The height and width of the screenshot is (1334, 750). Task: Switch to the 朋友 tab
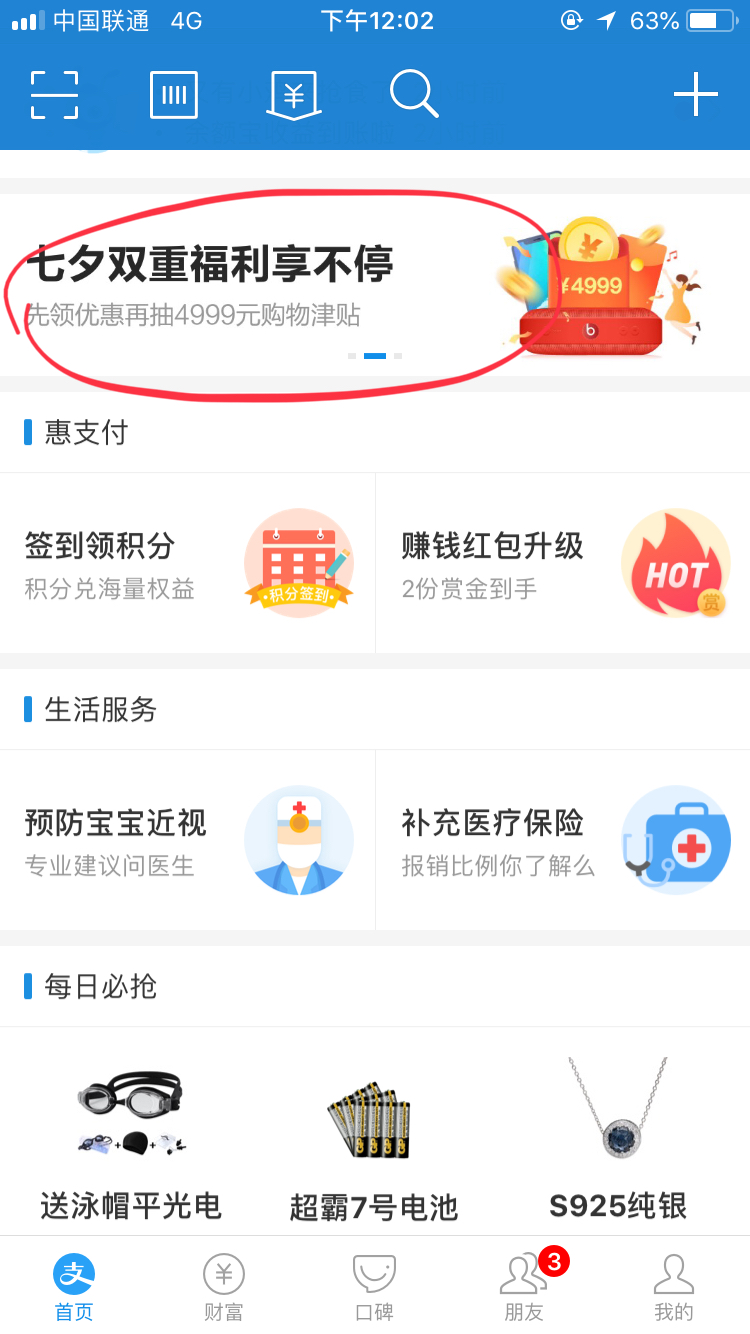[x=524, y=1287]
